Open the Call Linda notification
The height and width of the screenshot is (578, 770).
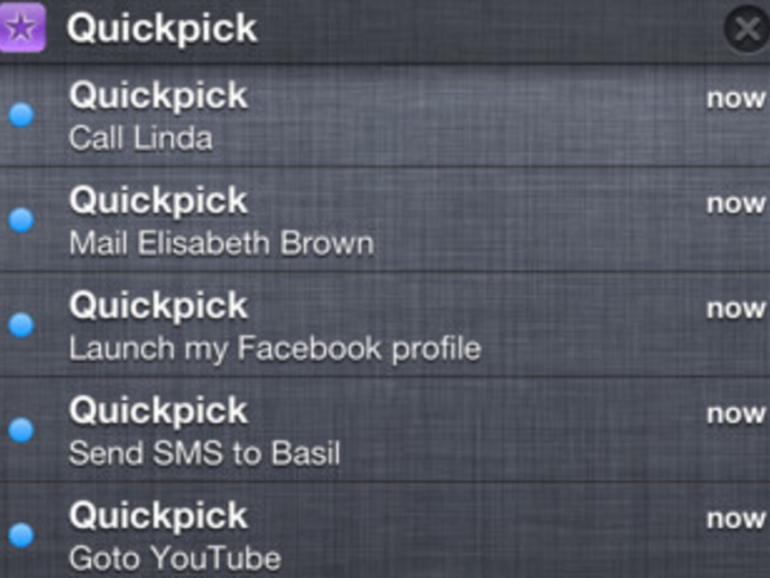[x=385, y=116]
